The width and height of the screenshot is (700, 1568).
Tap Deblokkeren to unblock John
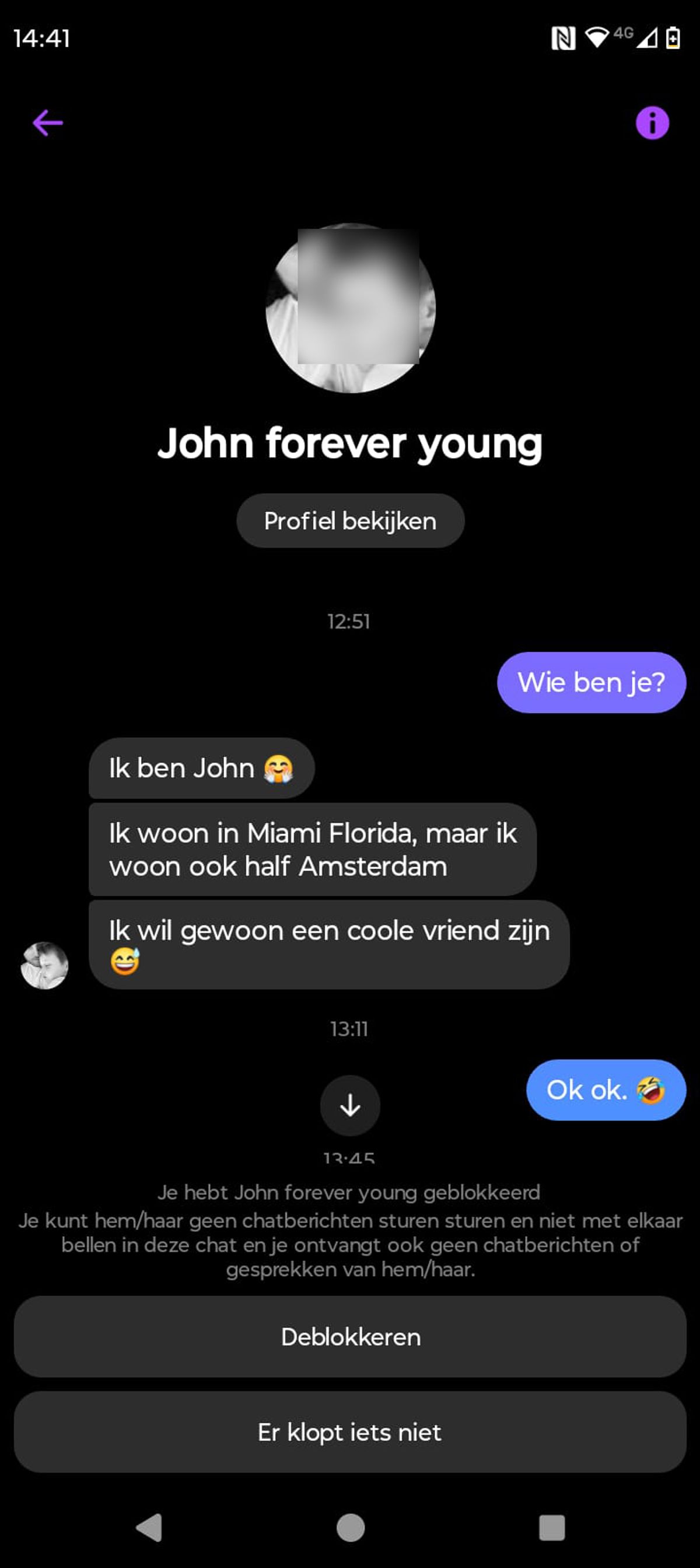(350, 1337)
